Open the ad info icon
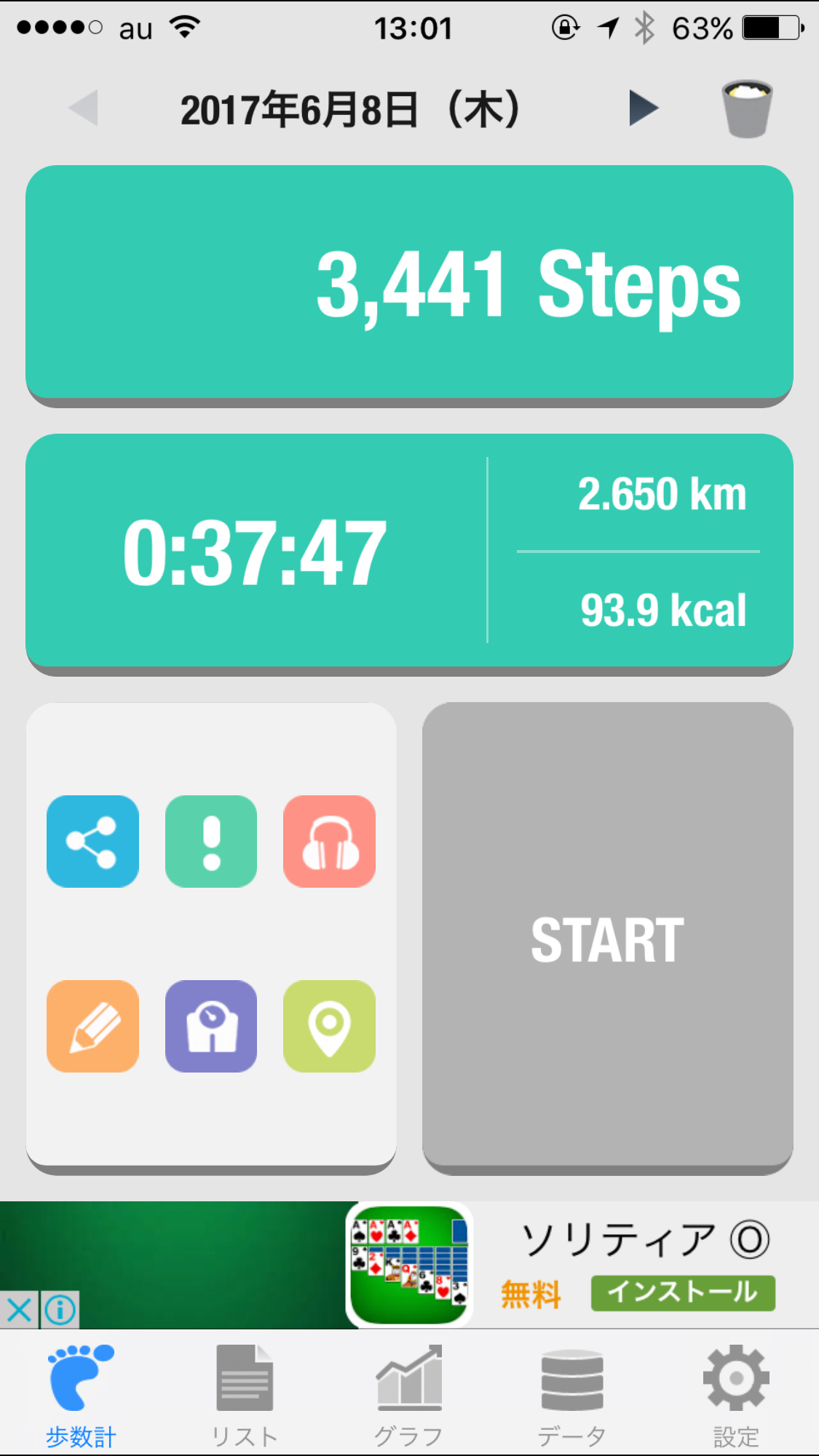819x1456 pixels. [60, 1310]
